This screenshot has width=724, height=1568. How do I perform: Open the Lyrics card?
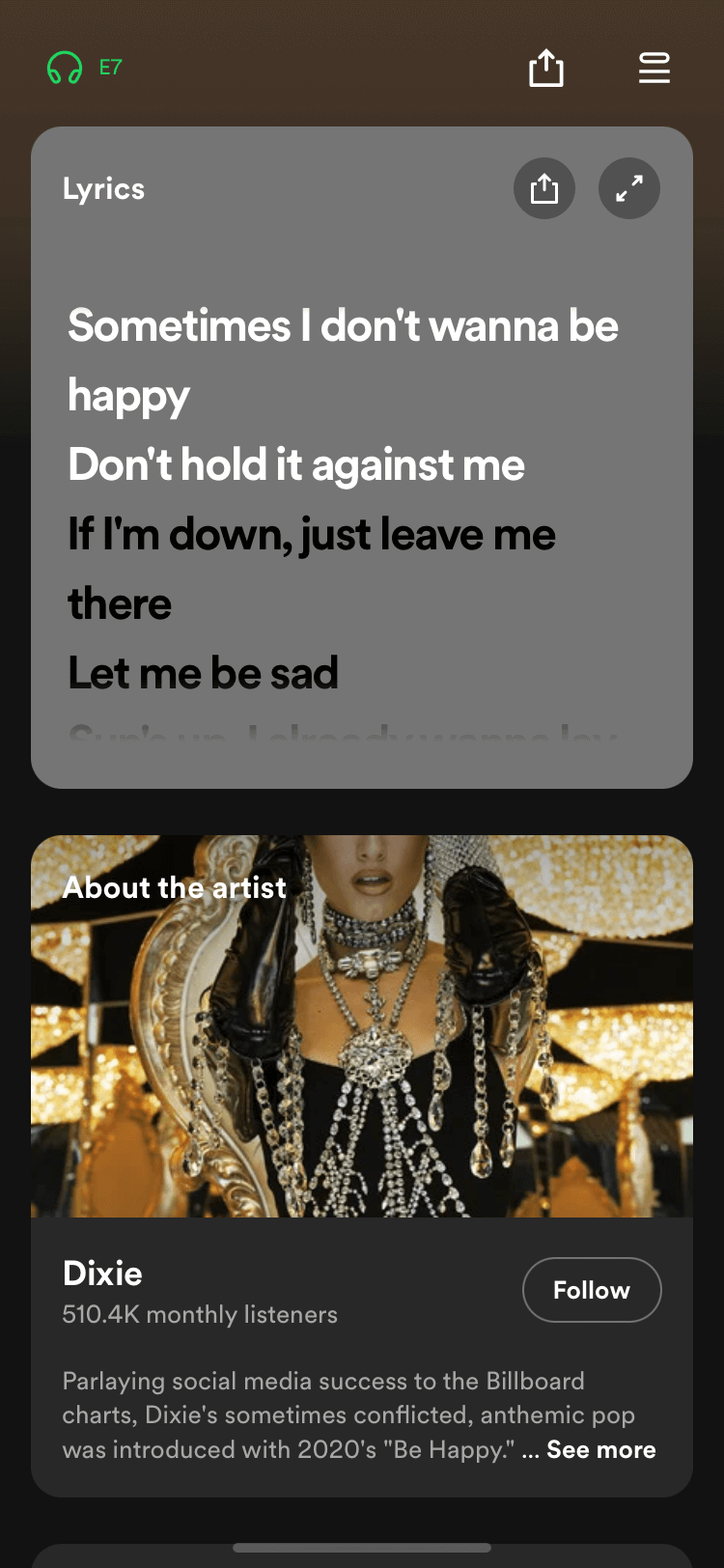(362, 458)
